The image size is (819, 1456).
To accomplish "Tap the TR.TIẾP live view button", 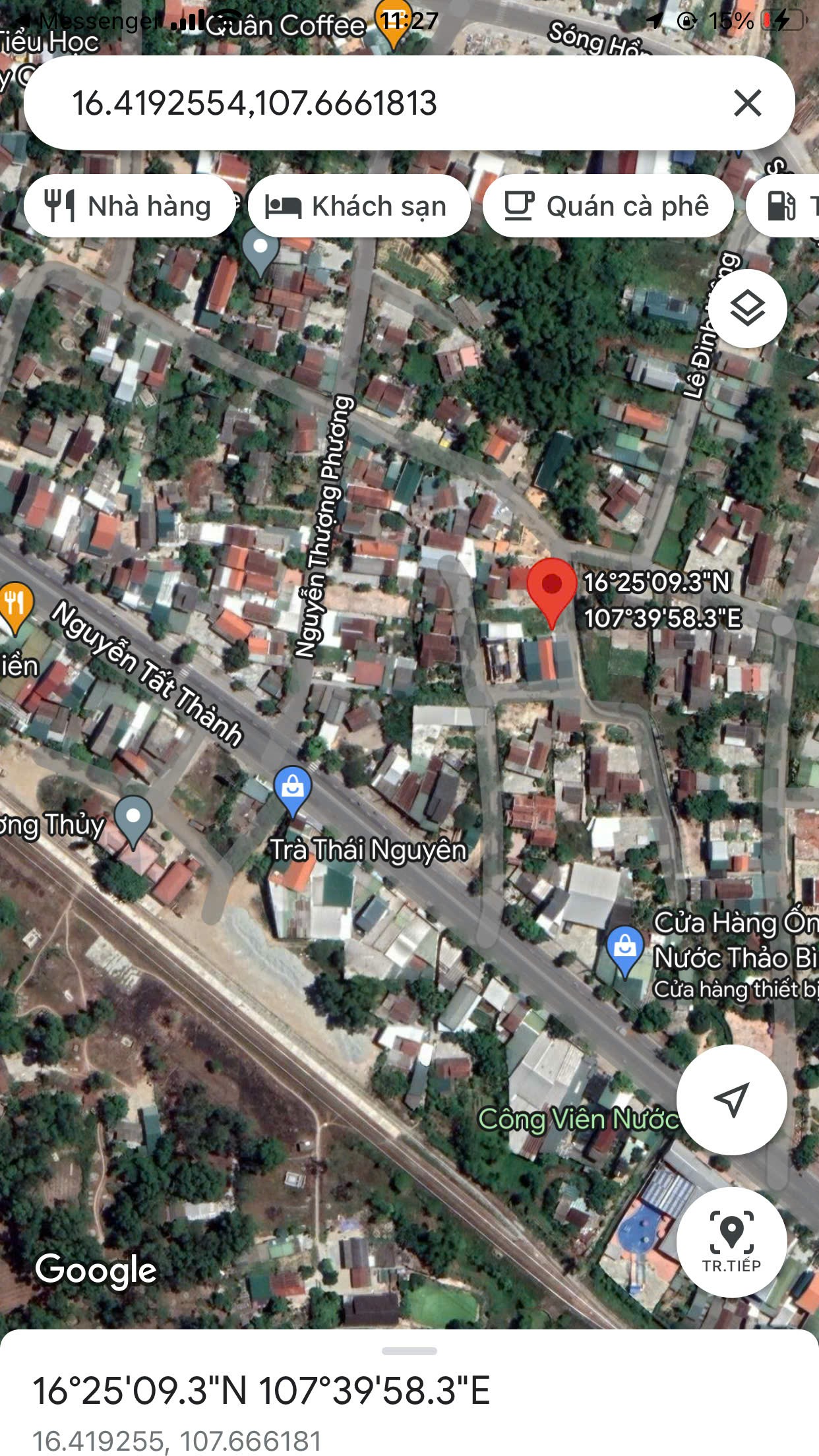I will [x=731, y=1242].
